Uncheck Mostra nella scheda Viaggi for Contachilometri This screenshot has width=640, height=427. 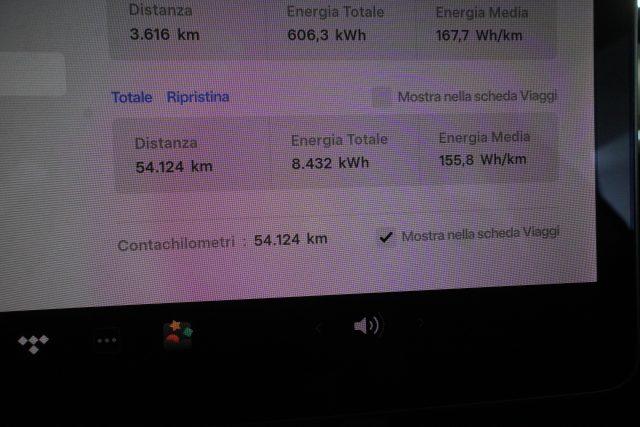click(385, 237)
